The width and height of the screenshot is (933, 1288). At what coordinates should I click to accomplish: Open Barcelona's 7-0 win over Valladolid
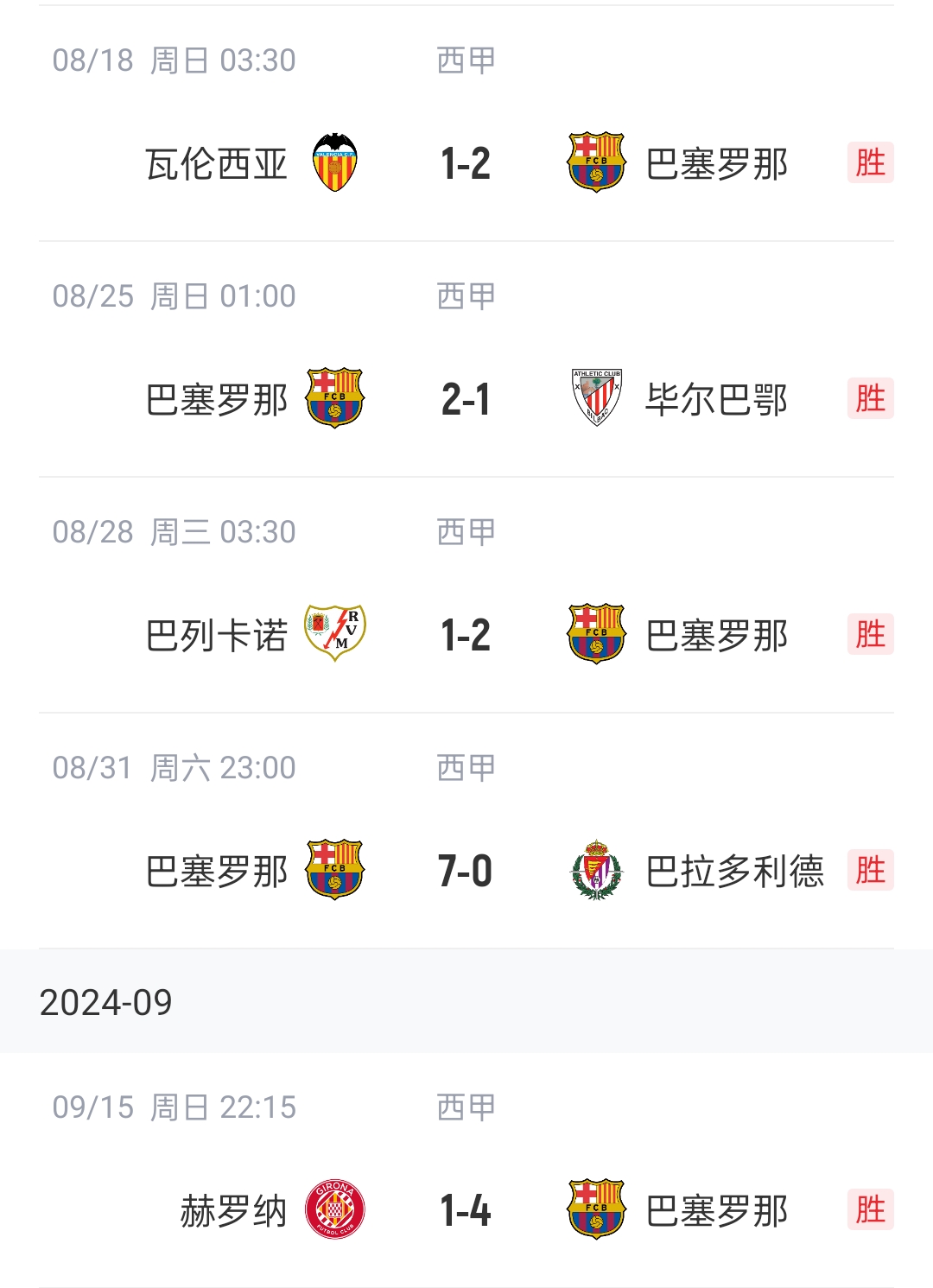coord(466,871)
